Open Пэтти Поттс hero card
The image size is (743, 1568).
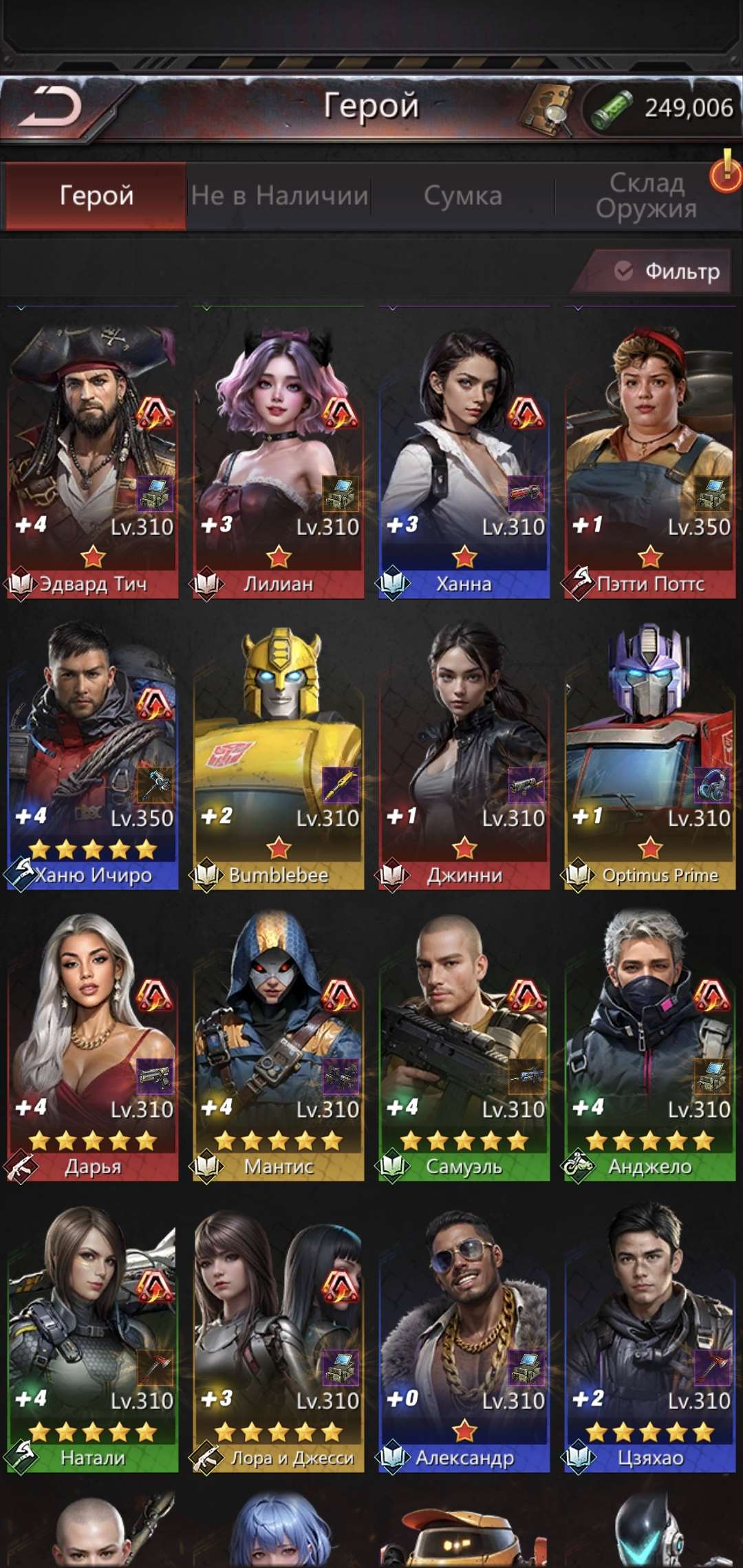650,454
